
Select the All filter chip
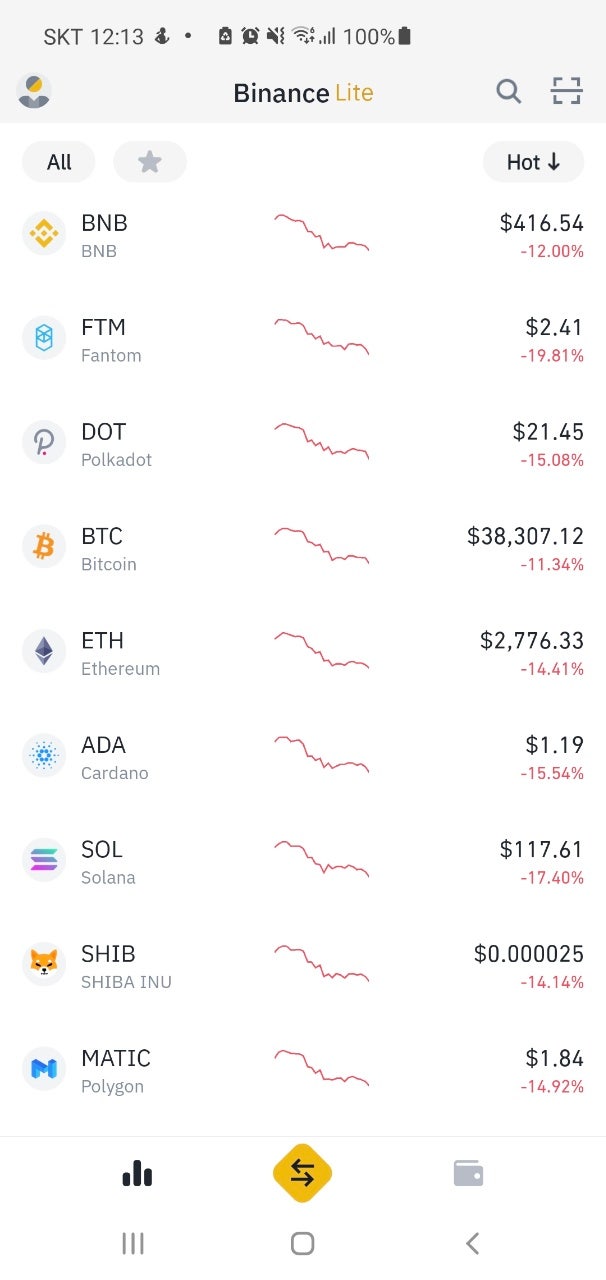tap(59, 162)
